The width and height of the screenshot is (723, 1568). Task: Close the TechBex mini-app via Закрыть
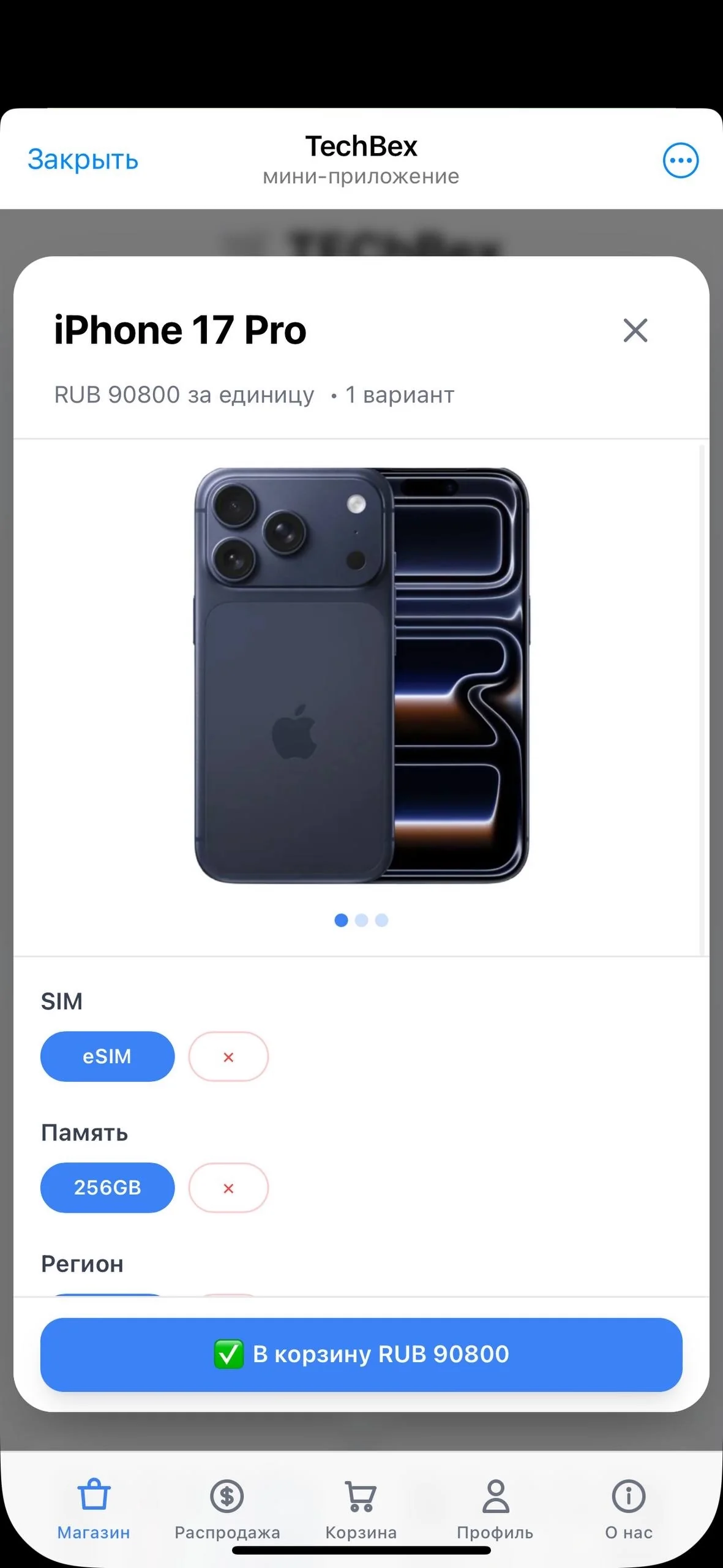[x=83, y=160]
